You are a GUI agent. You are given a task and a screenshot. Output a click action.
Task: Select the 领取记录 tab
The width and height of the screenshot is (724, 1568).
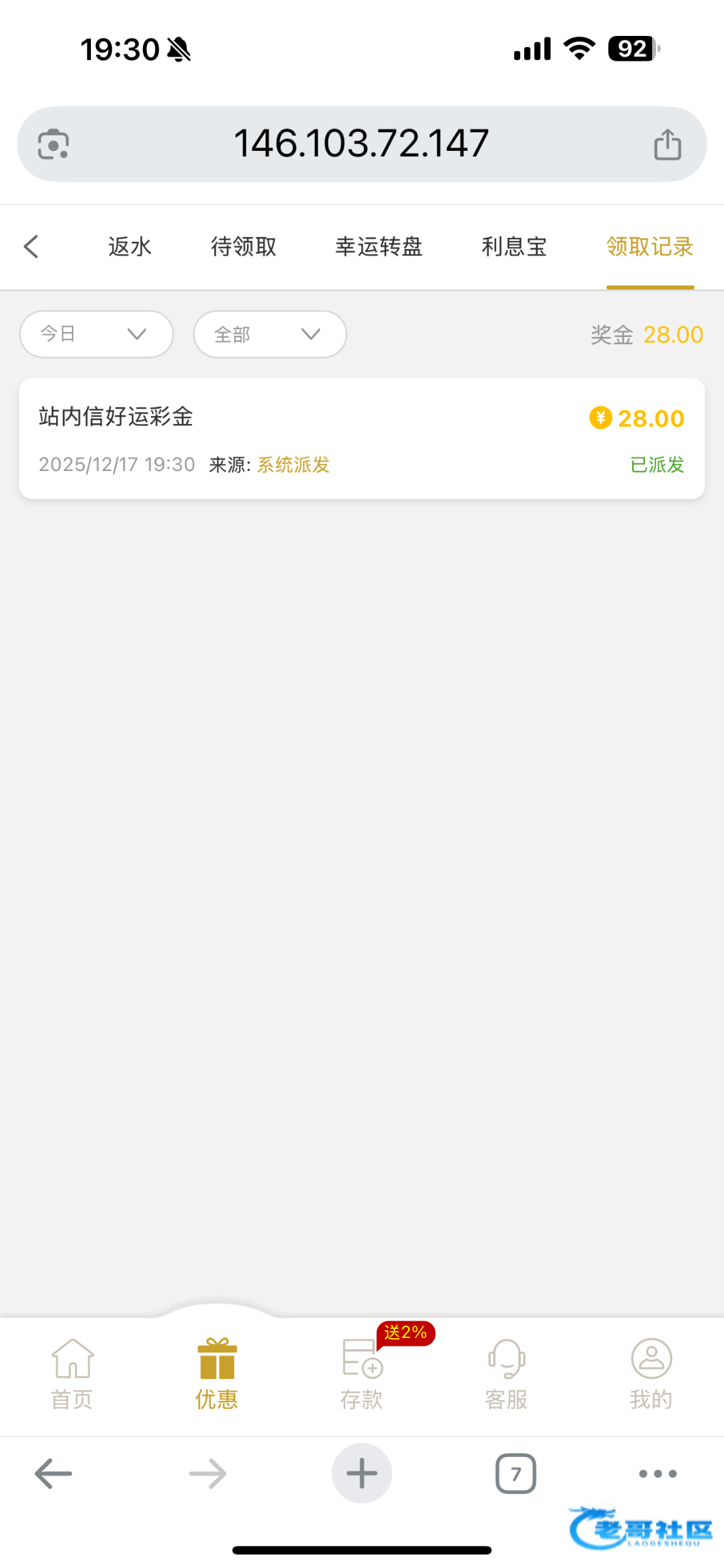click(650, 247)
